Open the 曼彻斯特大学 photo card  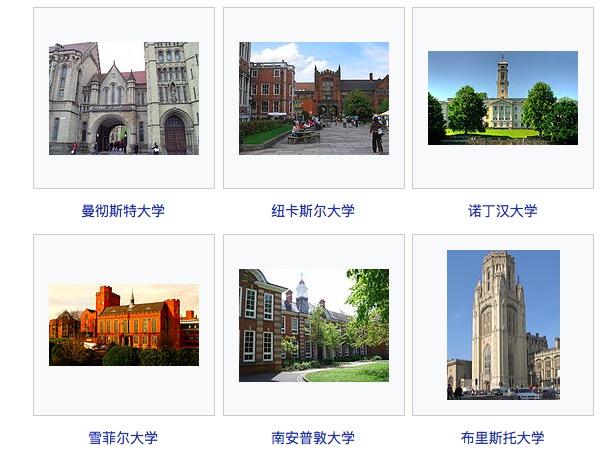click(124, 98)
